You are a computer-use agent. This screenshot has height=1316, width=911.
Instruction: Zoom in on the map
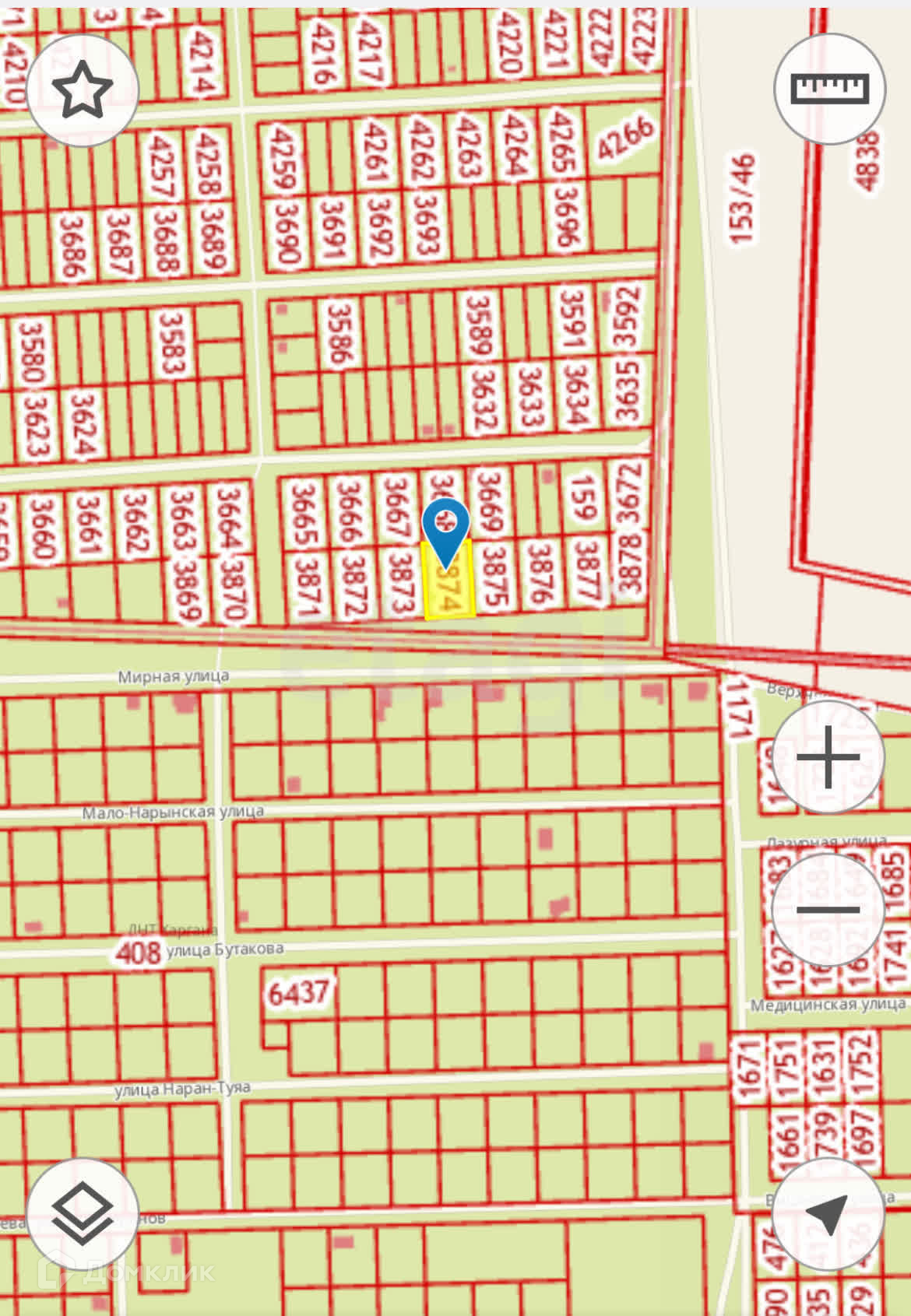[x=828, y=756]
